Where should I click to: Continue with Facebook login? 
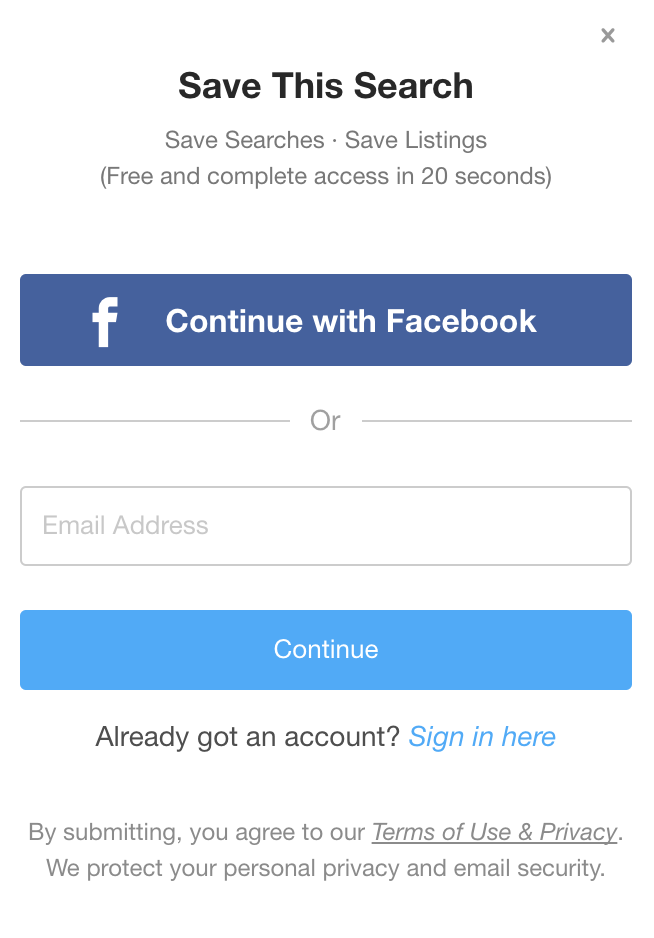[326, 320]
